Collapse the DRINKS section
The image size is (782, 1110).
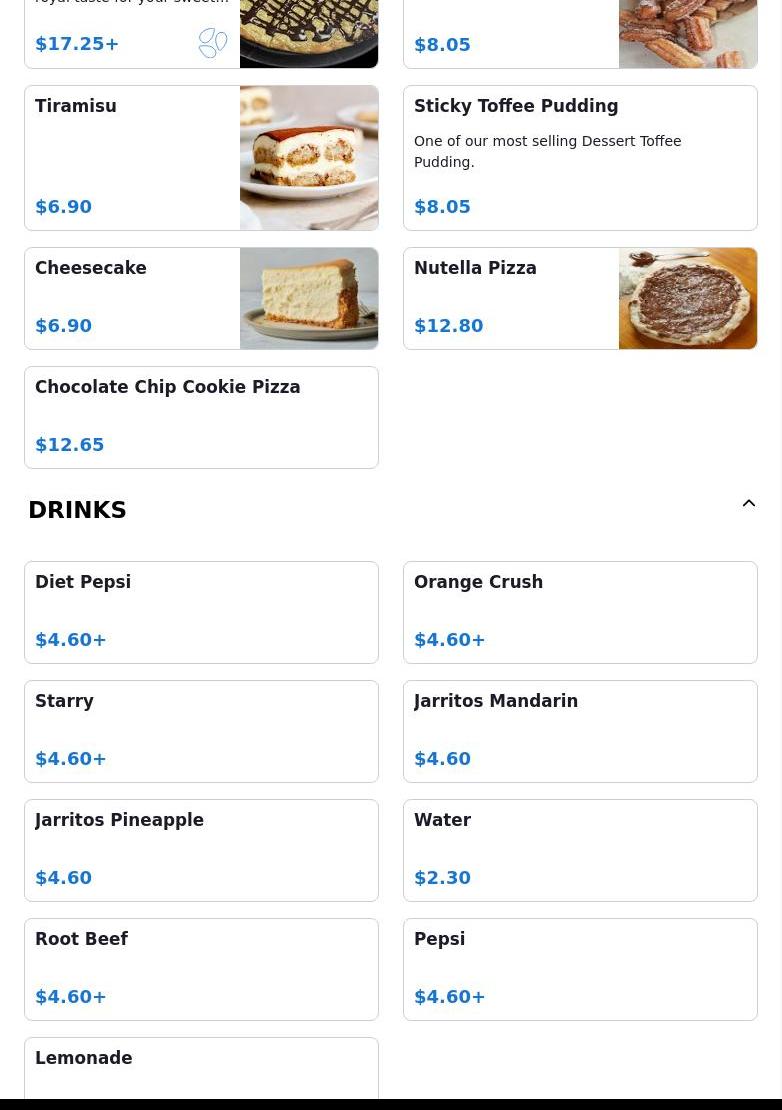click(x=748, y=504)
